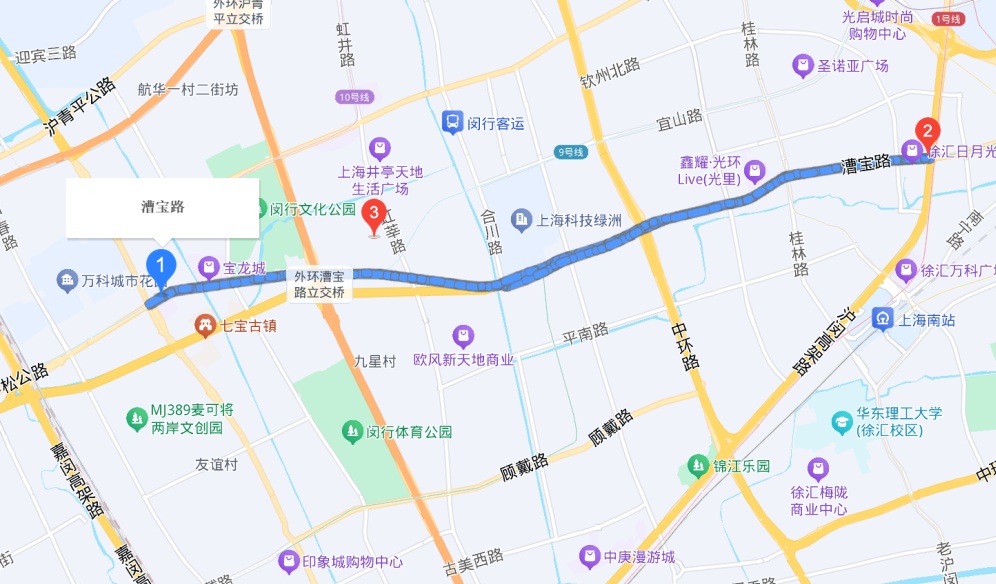996x584 pixels.
Task: Tap the 圣诺亚广场 shopping icon
Action: pos(802,66)
